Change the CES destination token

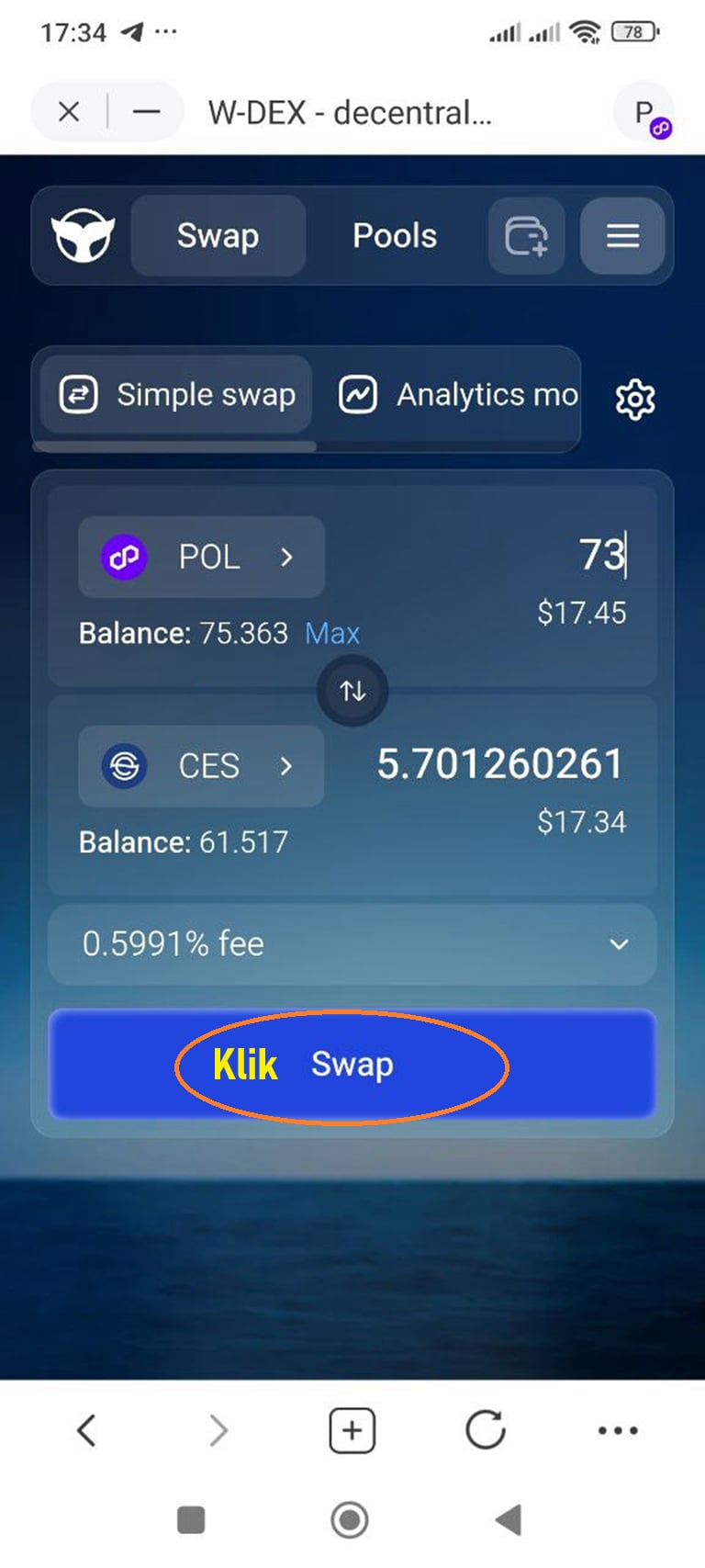point(201,765)
